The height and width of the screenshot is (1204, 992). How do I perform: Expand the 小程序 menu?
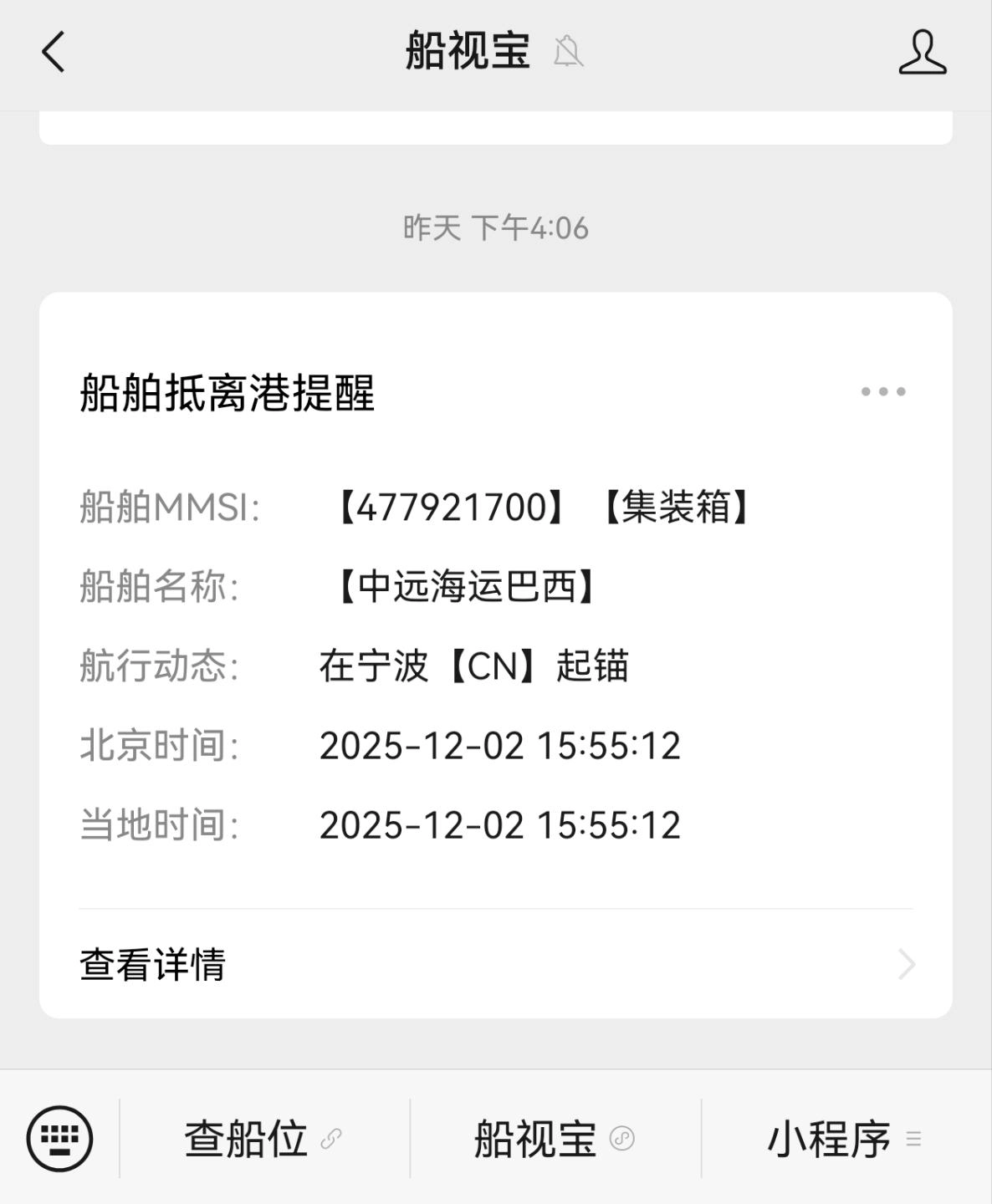(x=844, y=1139)
